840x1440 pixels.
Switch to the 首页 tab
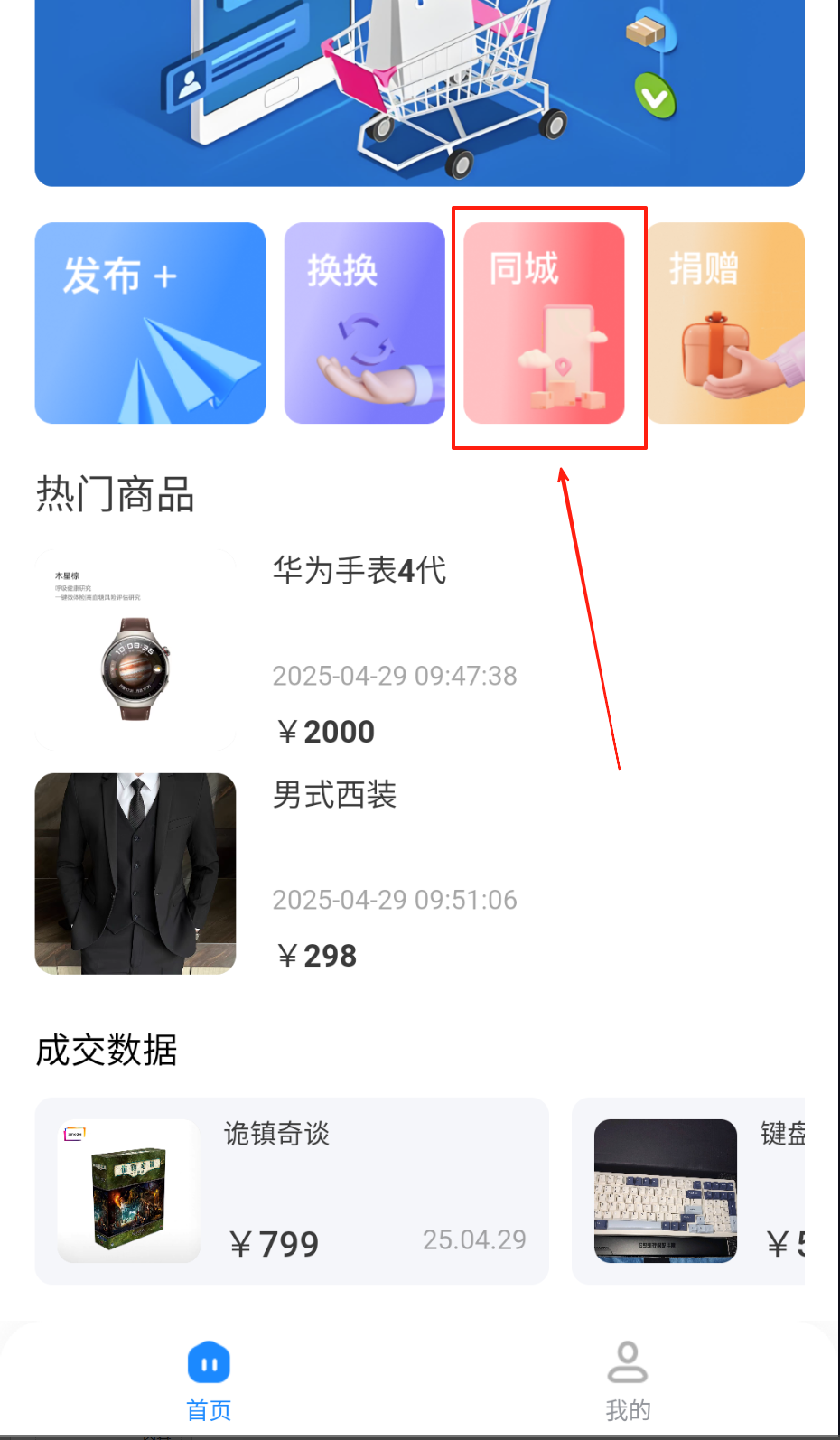[x=209, y=1380]
